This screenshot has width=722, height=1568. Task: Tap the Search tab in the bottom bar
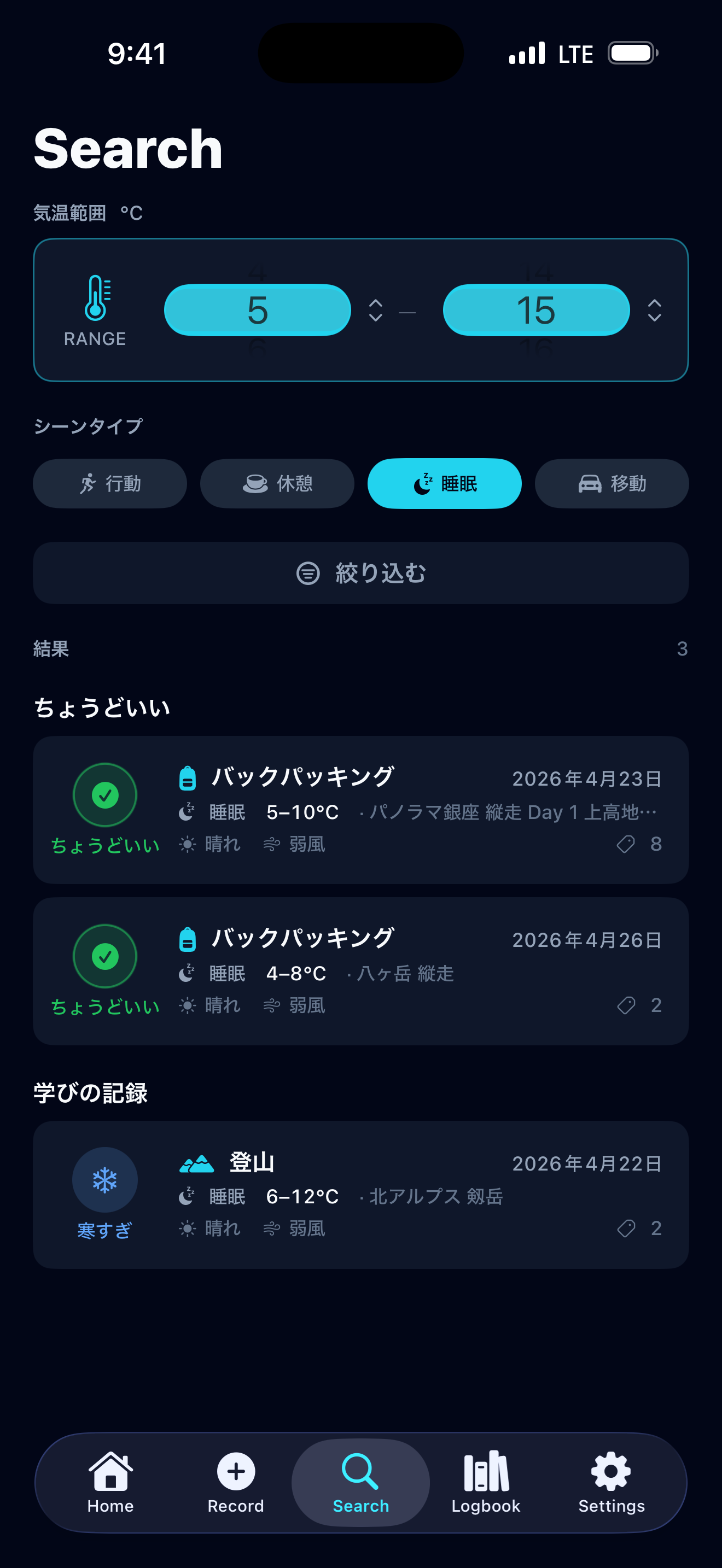coord(361,1482)
